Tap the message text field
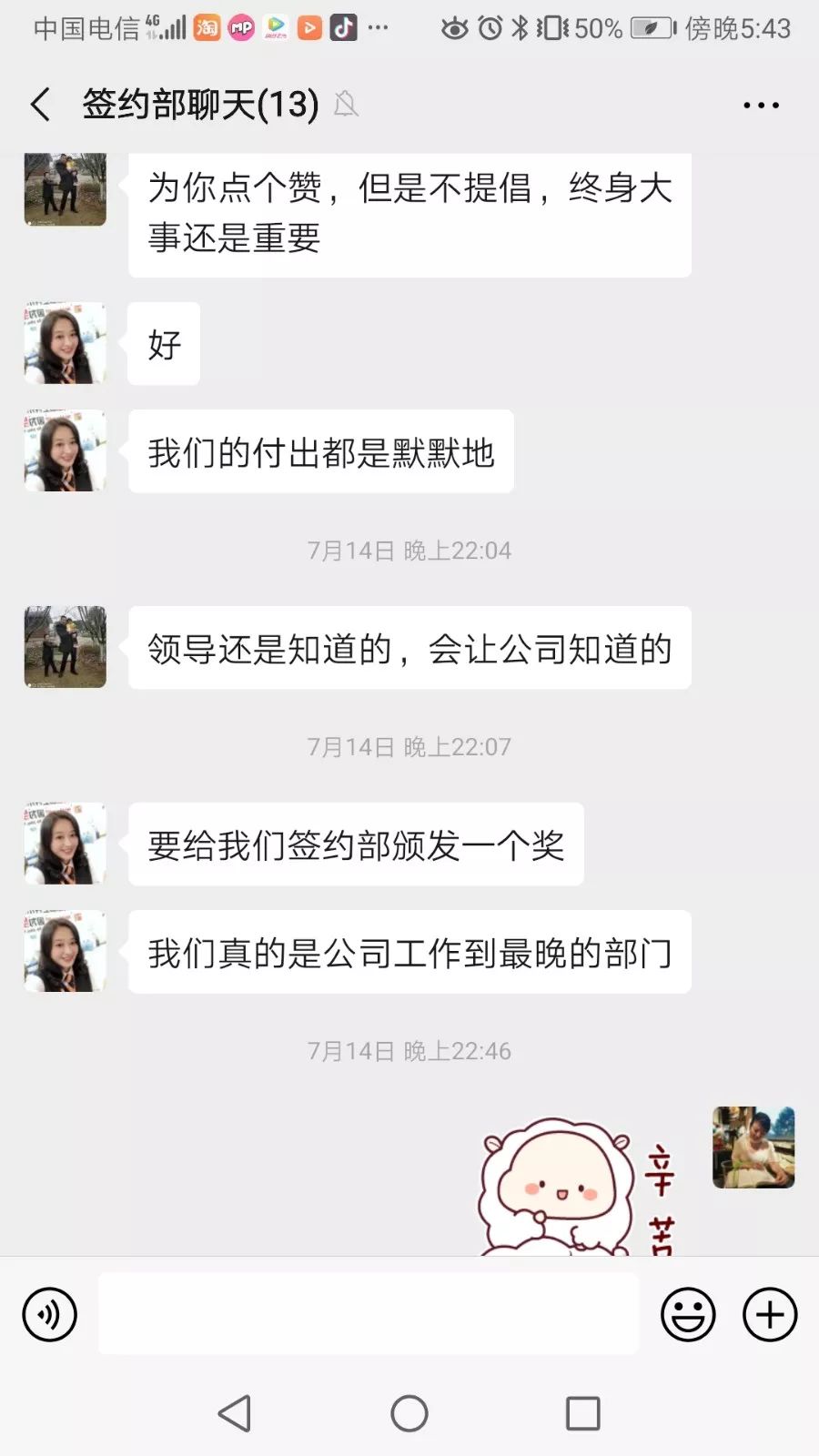The height and width of the screenshot is (1456, 819). (368, 1313)
